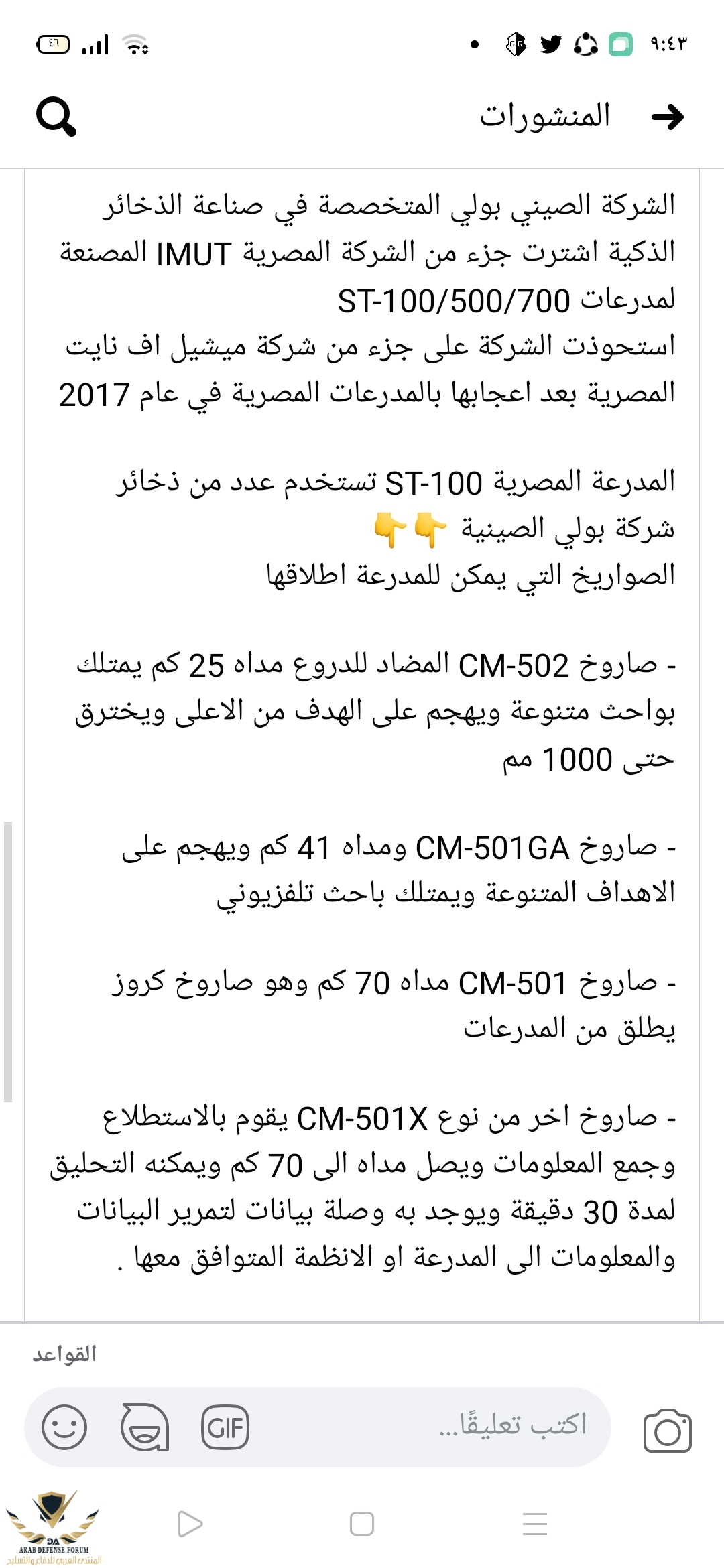Image resolution: width=724 pixels, height=1568 pixels.
Task: Attach a photo with the camera icon
Action: click(x=667, y=1431)
